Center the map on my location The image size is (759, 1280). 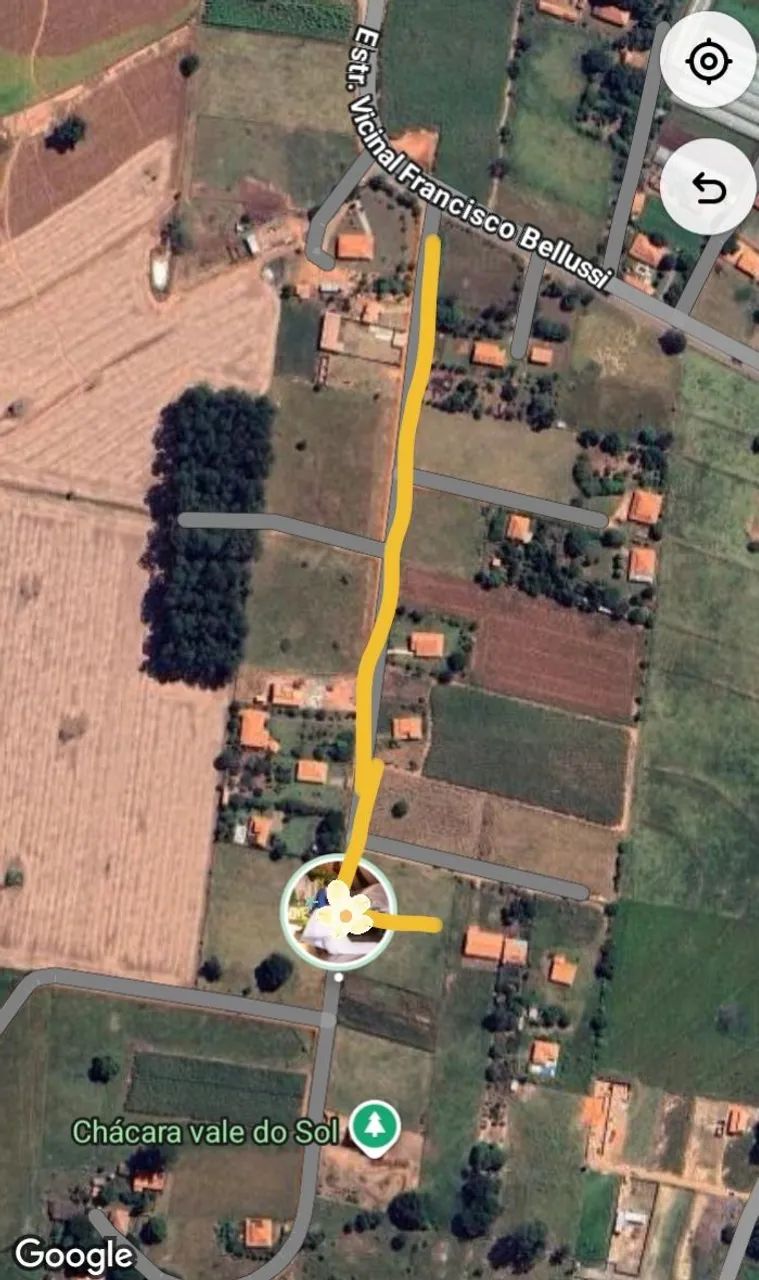708,62
